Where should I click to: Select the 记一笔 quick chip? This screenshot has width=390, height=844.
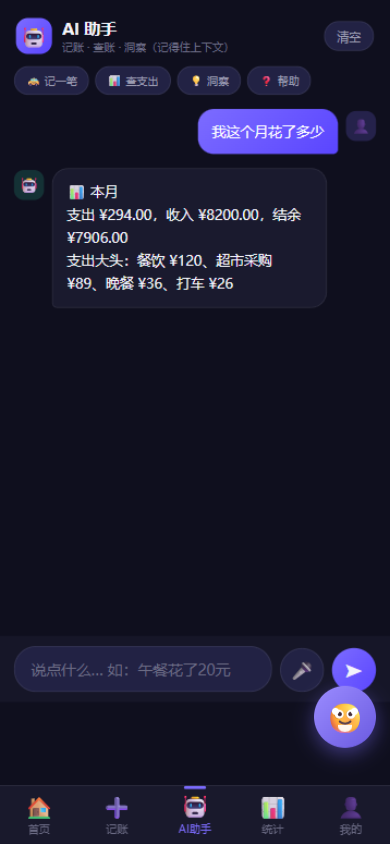52,81
